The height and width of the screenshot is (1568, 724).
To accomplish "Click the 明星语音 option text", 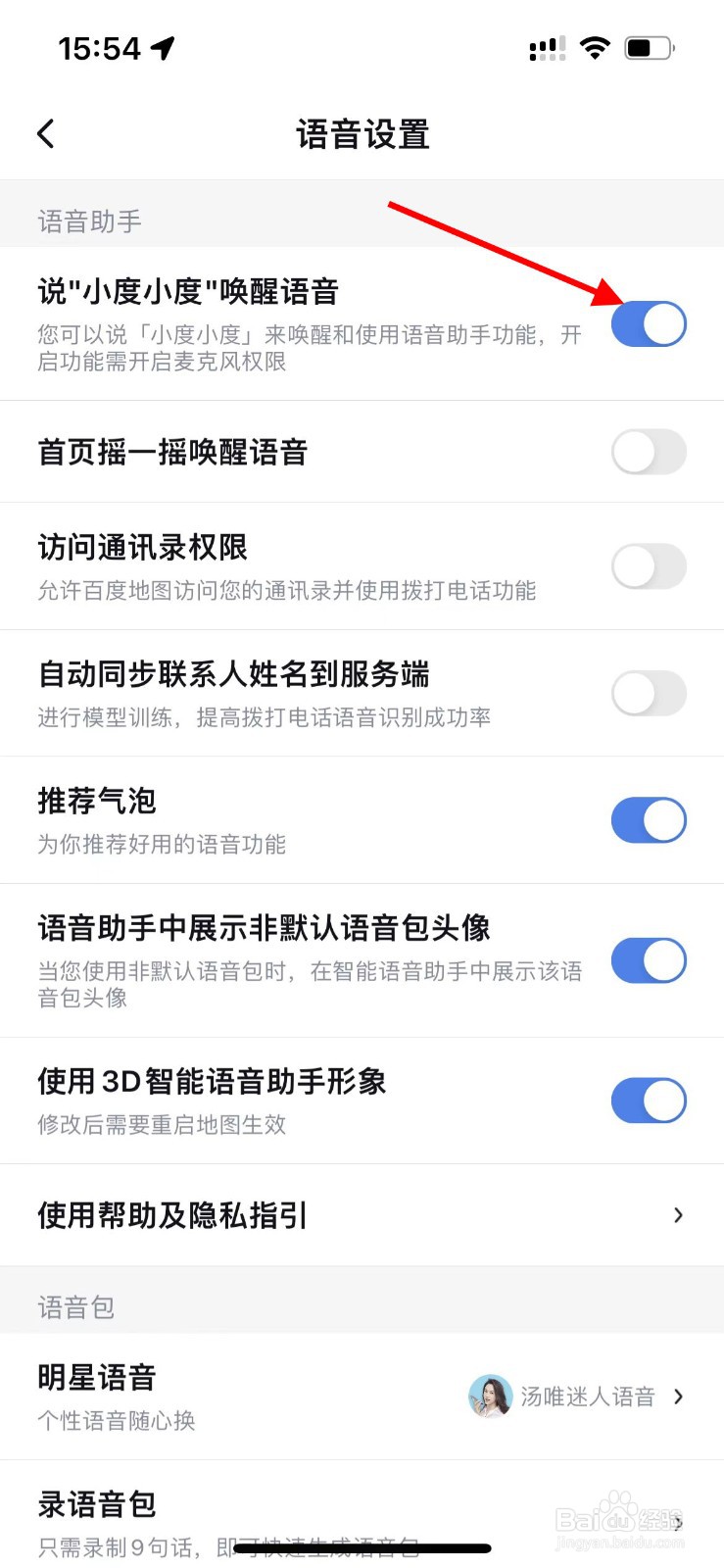I will coord(96,1377).
